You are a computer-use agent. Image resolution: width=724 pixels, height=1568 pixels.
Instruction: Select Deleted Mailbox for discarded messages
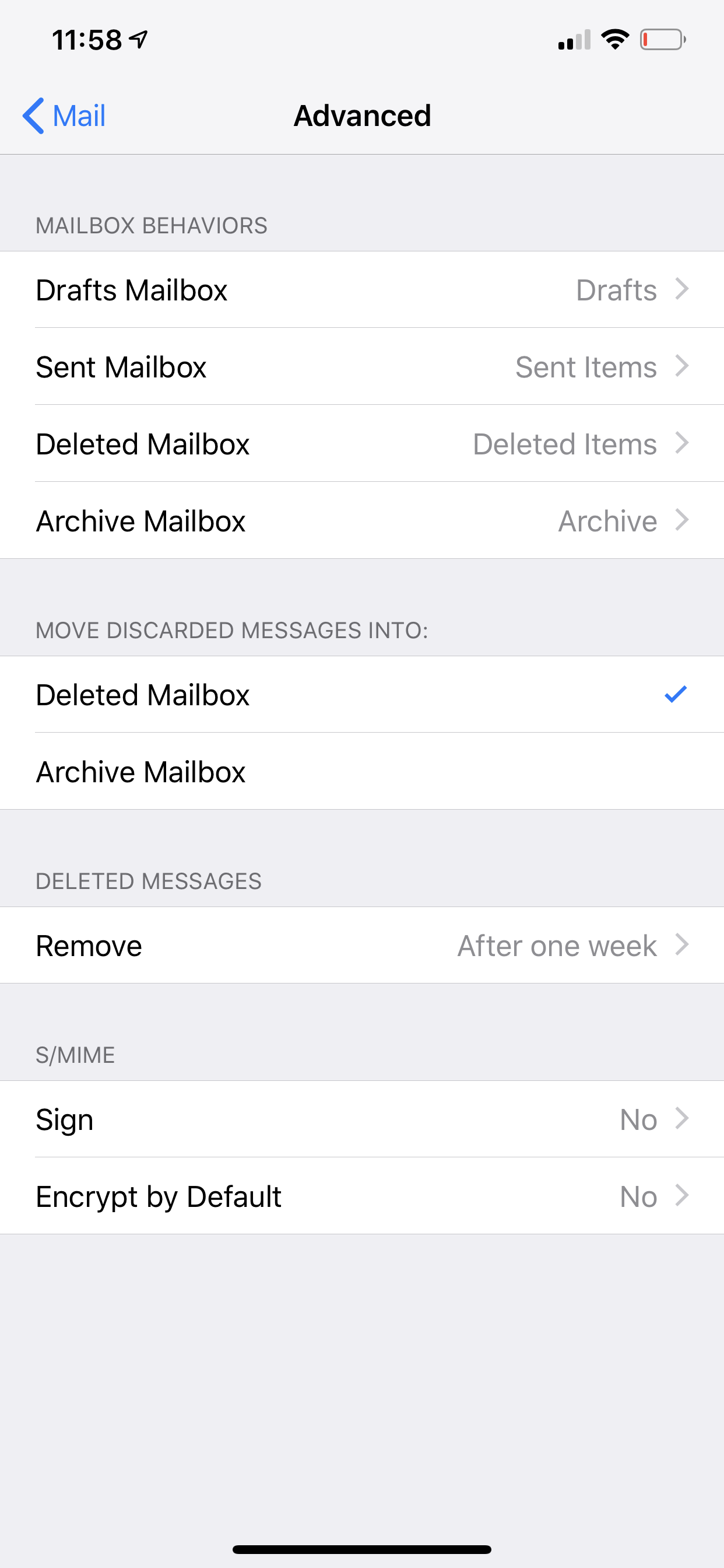point(362,695)
